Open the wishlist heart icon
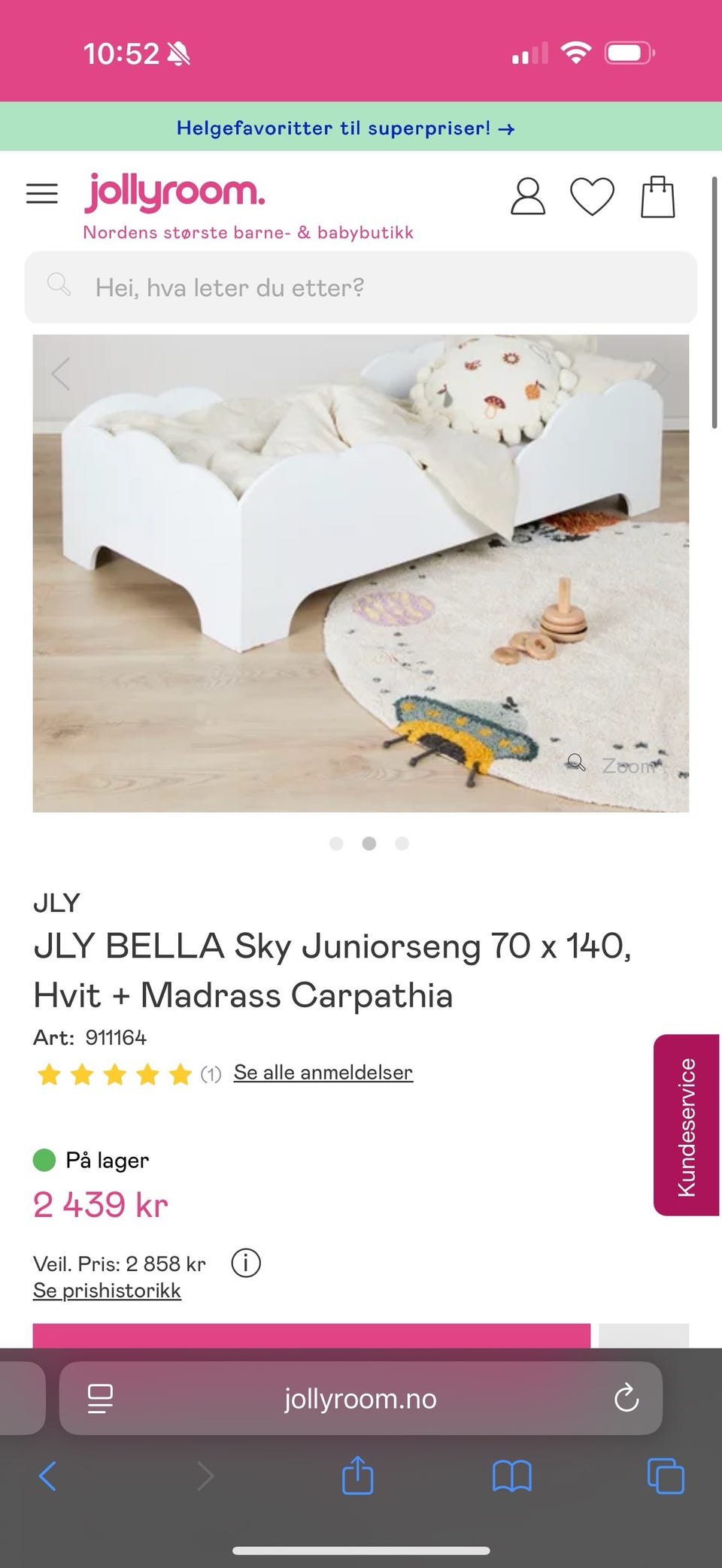This screenshot has height=1568, width=722. tap(593, 196)
